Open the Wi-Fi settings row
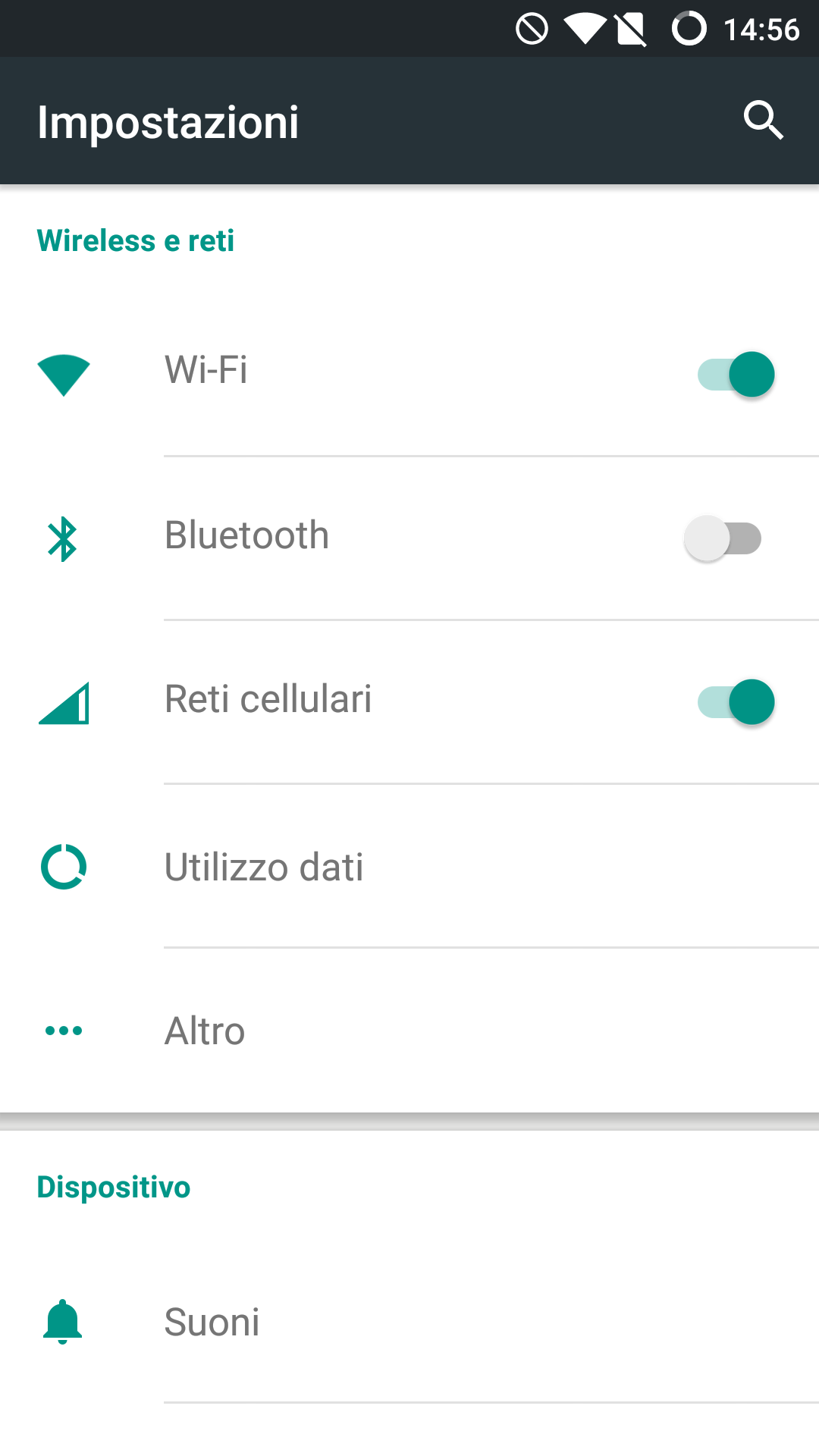The height and width of the screenshot is (1456, 819). [x=409, y=375]
